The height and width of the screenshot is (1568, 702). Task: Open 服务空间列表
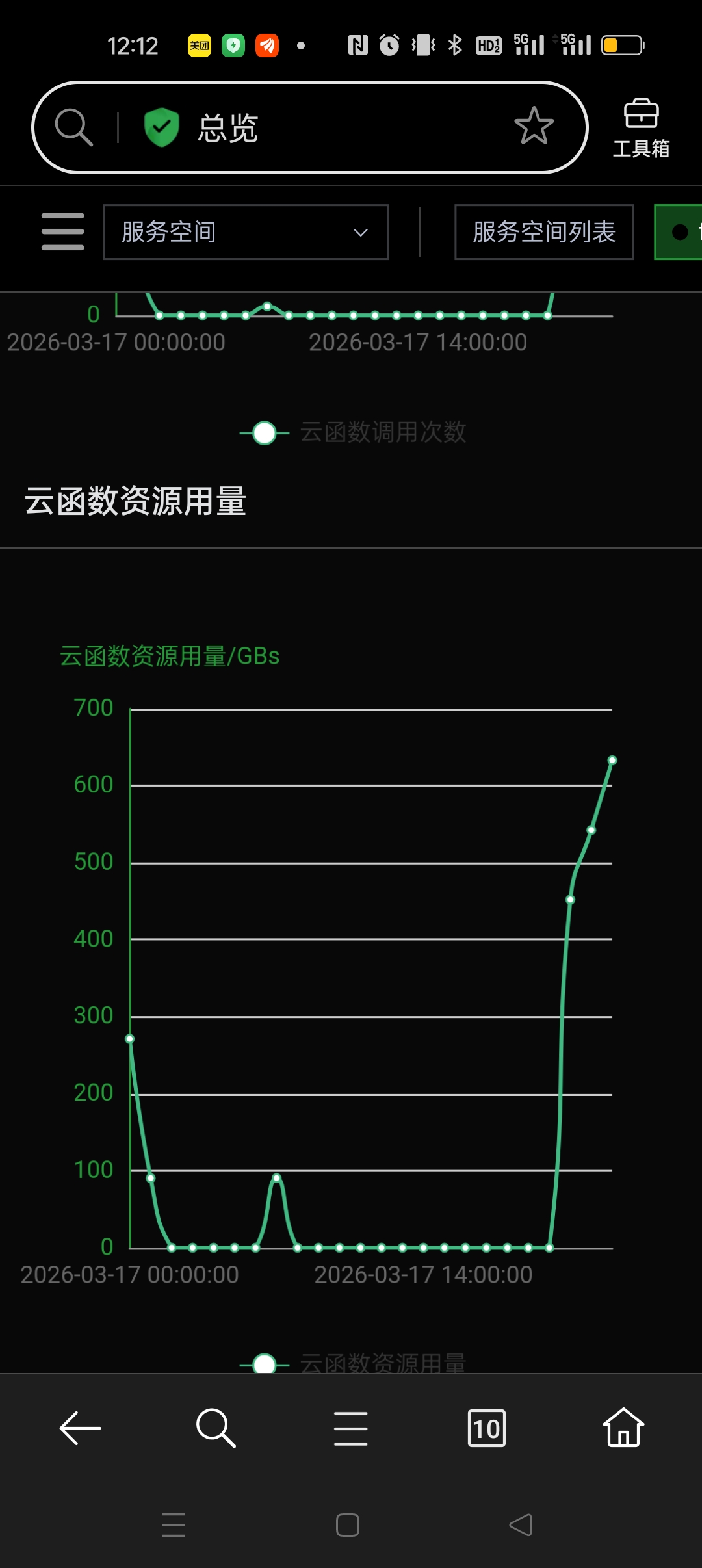coord(544,232)
